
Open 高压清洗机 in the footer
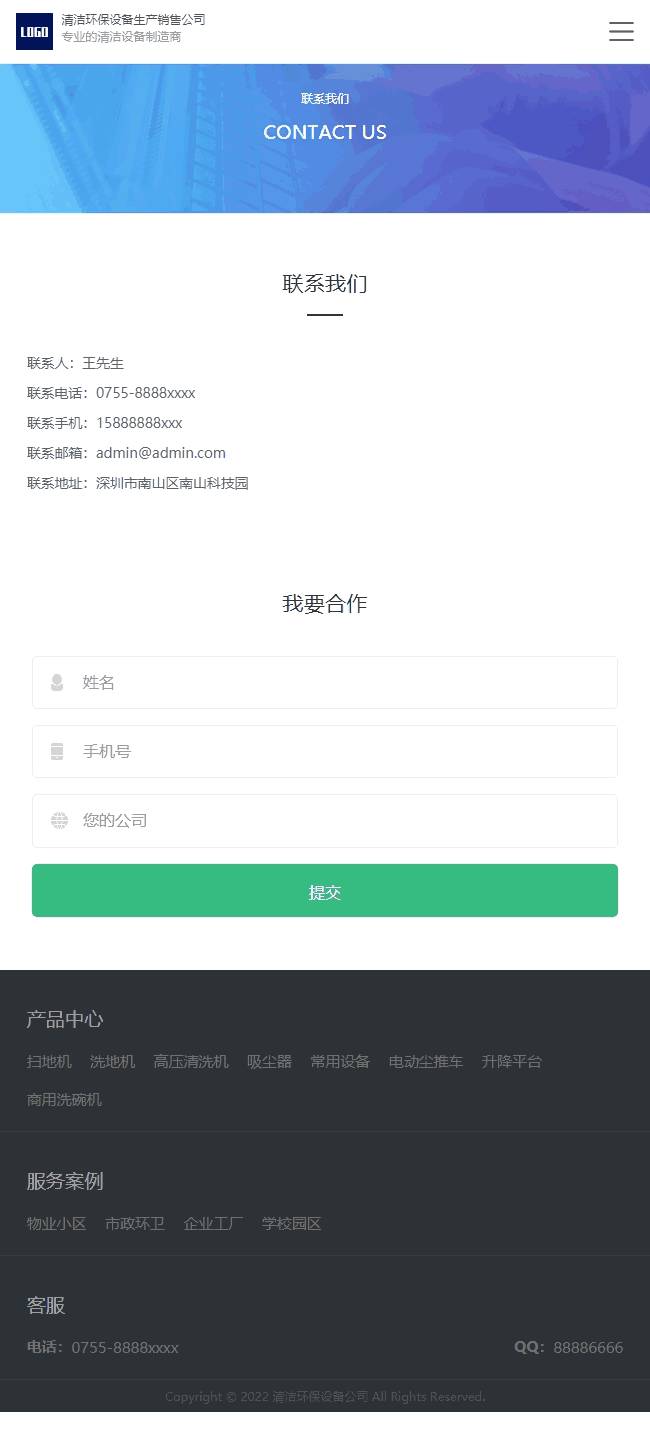[x=191, y=1062]
